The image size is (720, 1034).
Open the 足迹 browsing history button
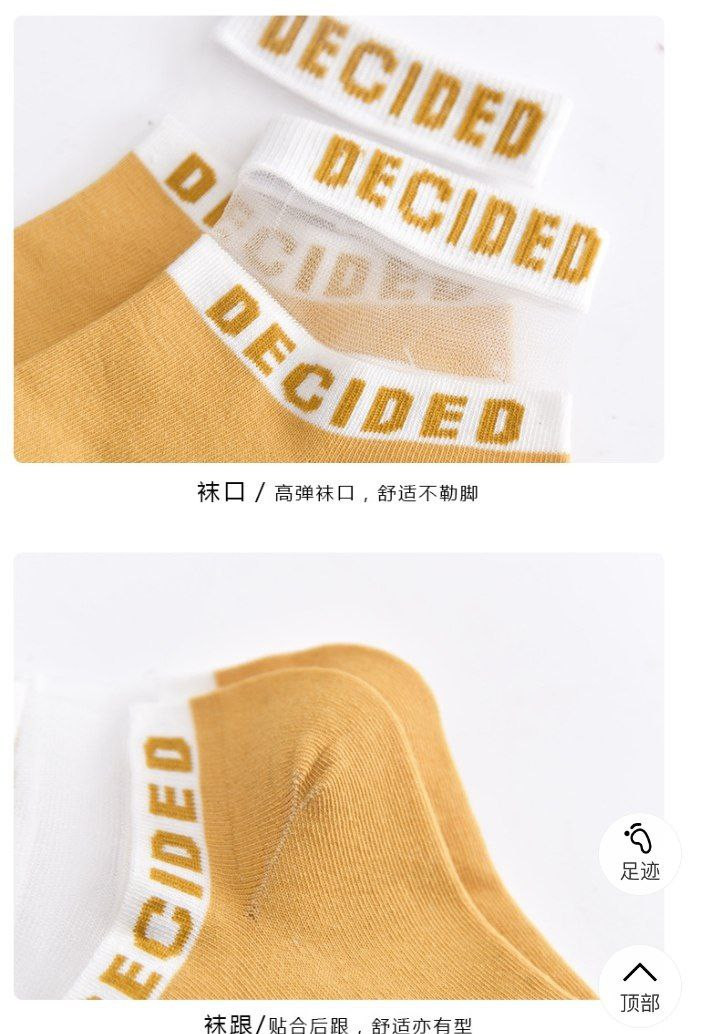pyautogui.click(x=639, y=853)
